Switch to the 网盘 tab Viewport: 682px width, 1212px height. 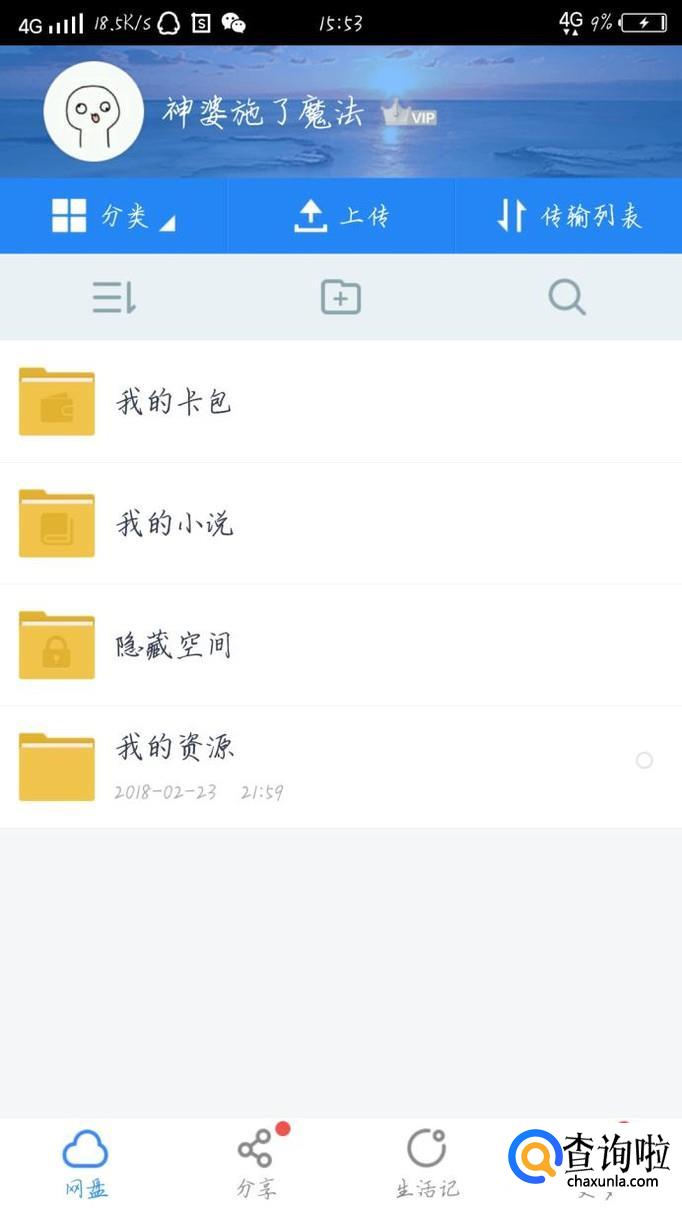tap(86, 1165)
